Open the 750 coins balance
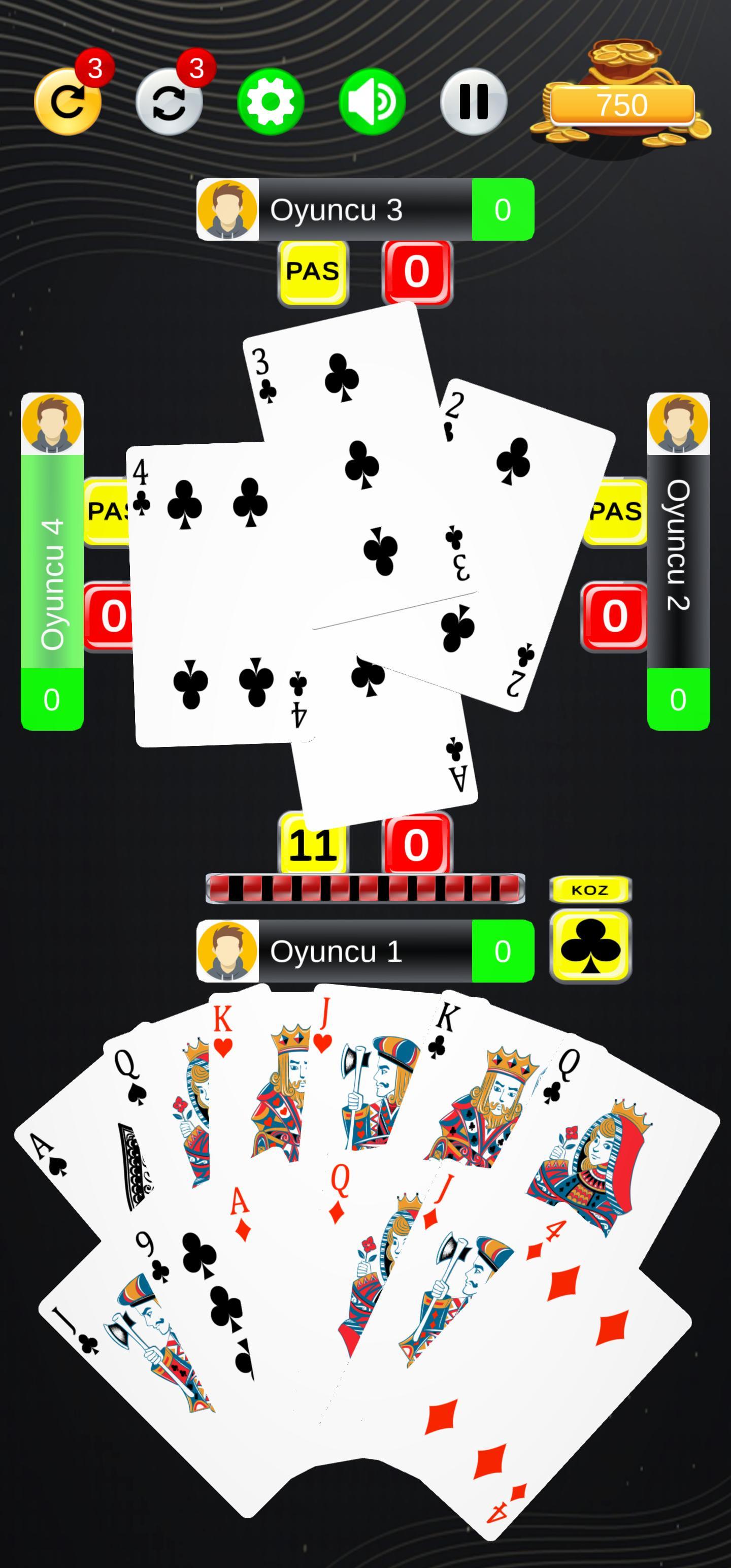The height and width of the screenshot is (1568, 731). click(x=621, y=105)
